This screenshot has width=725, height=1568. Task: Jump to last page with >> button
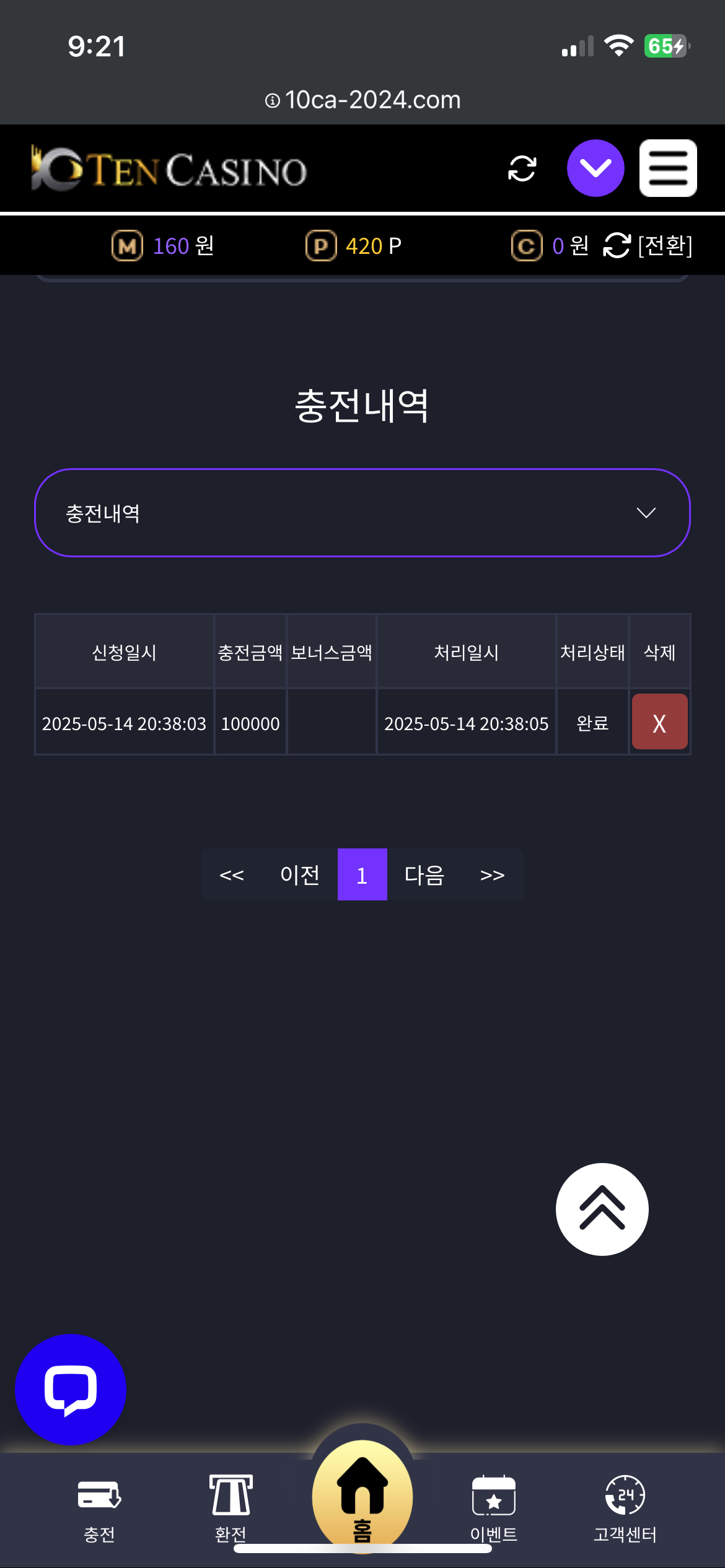(493, 874)
